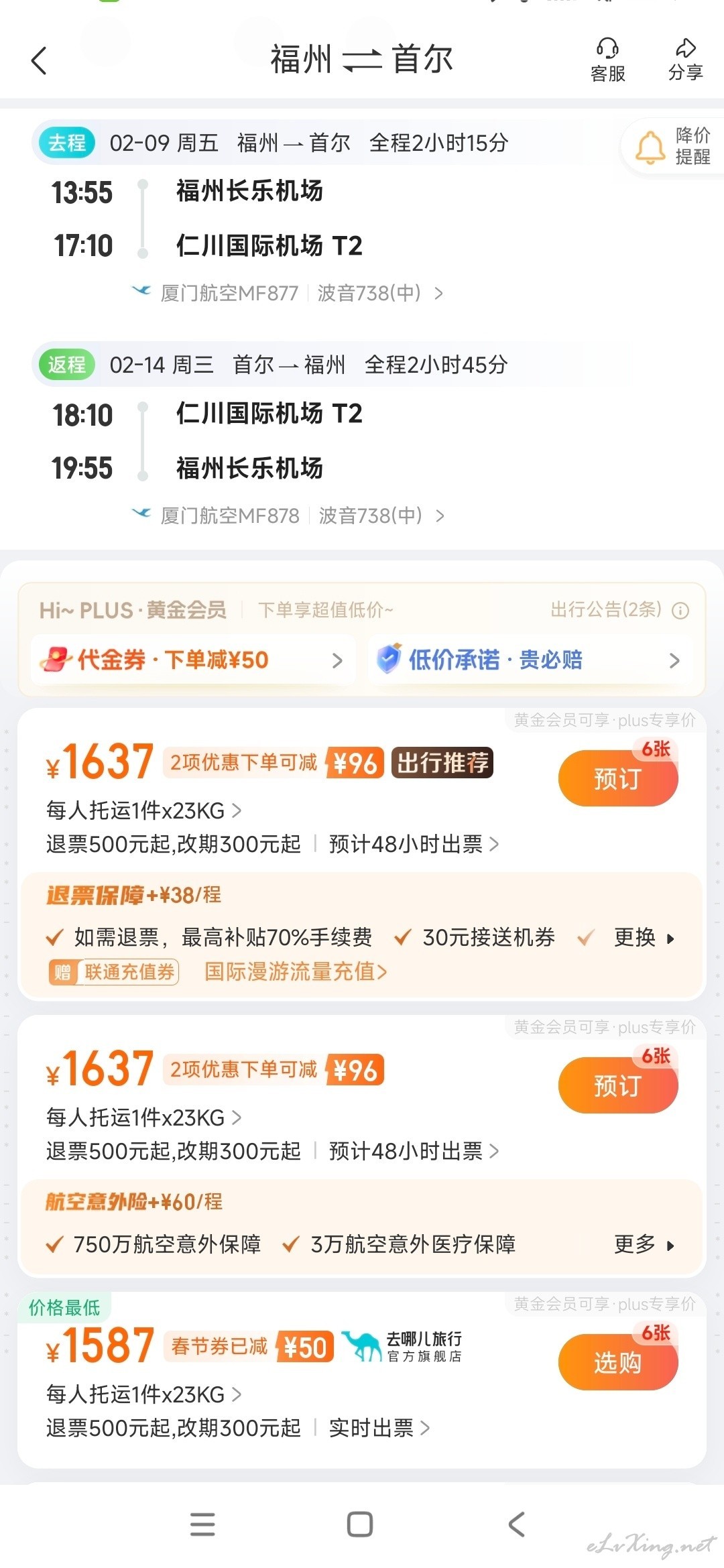The image size is (724, 1568).
Task: Tap the 分享 share button
Action: click(685, 60)
